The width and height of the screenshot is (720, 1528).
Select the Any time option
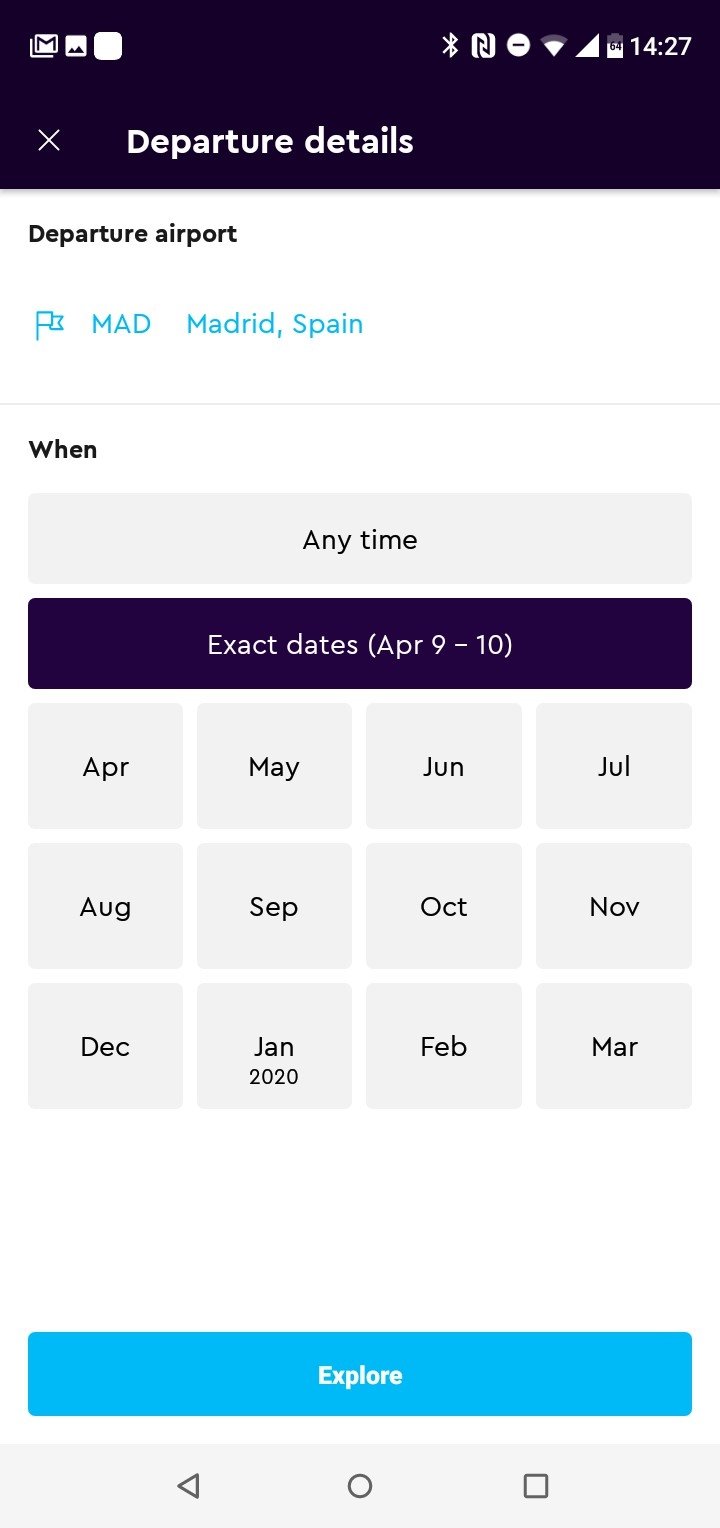360,538
